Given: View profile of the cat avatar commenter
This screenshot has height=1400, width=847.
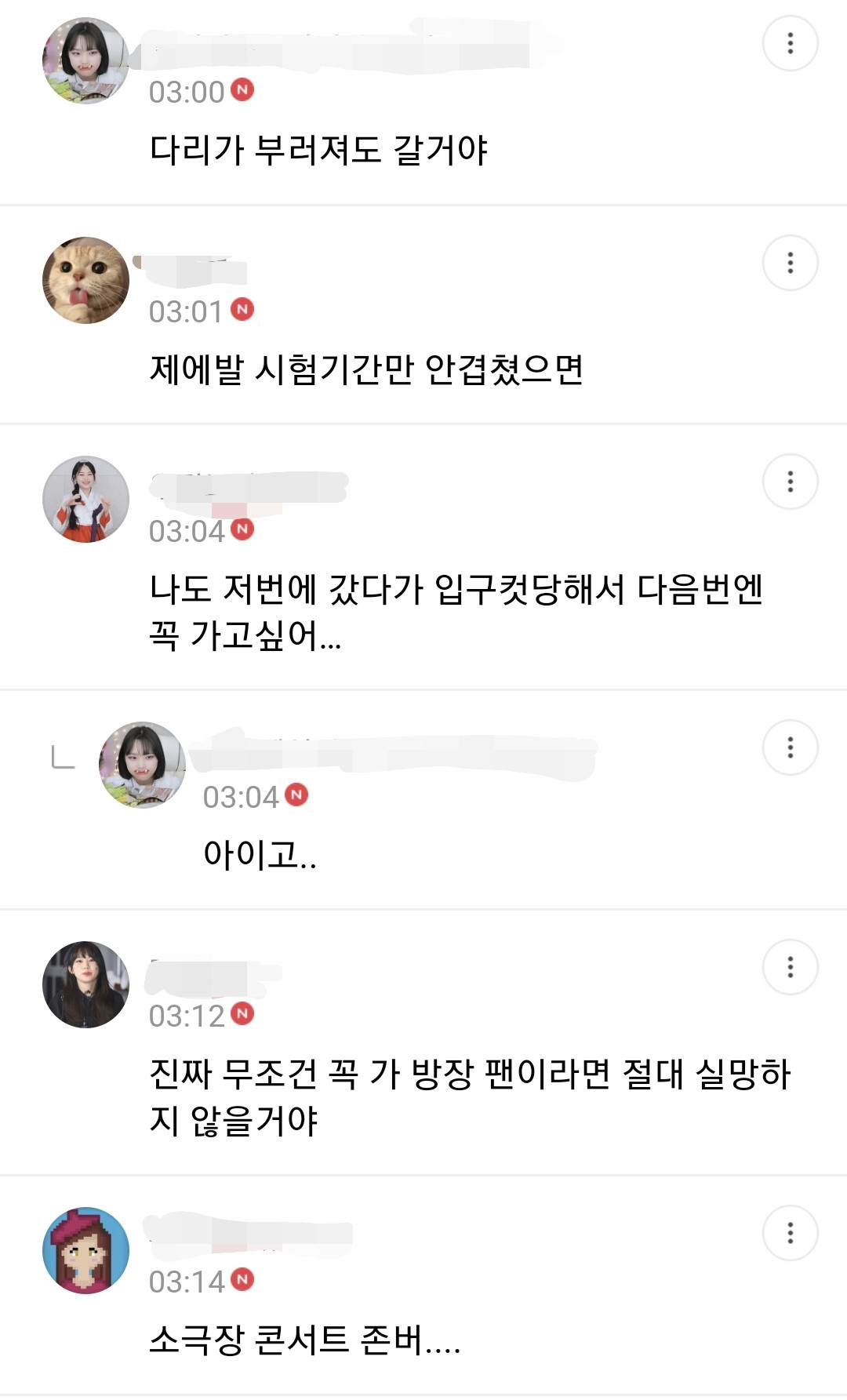Looking at the screenshot, I should pos(85,280).
